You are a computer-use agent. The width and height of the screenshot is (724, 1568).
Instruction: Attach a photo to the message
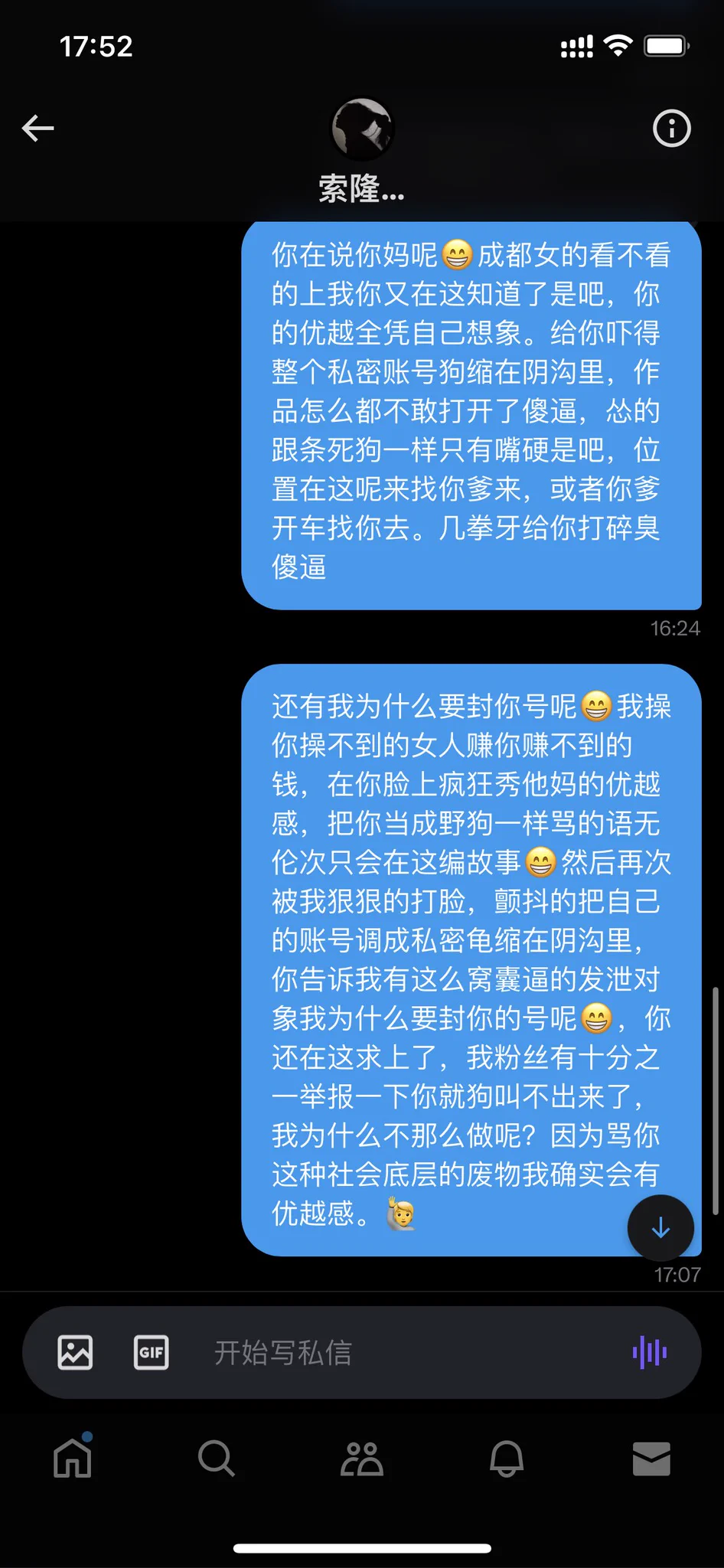click(x=75, y=1352)
